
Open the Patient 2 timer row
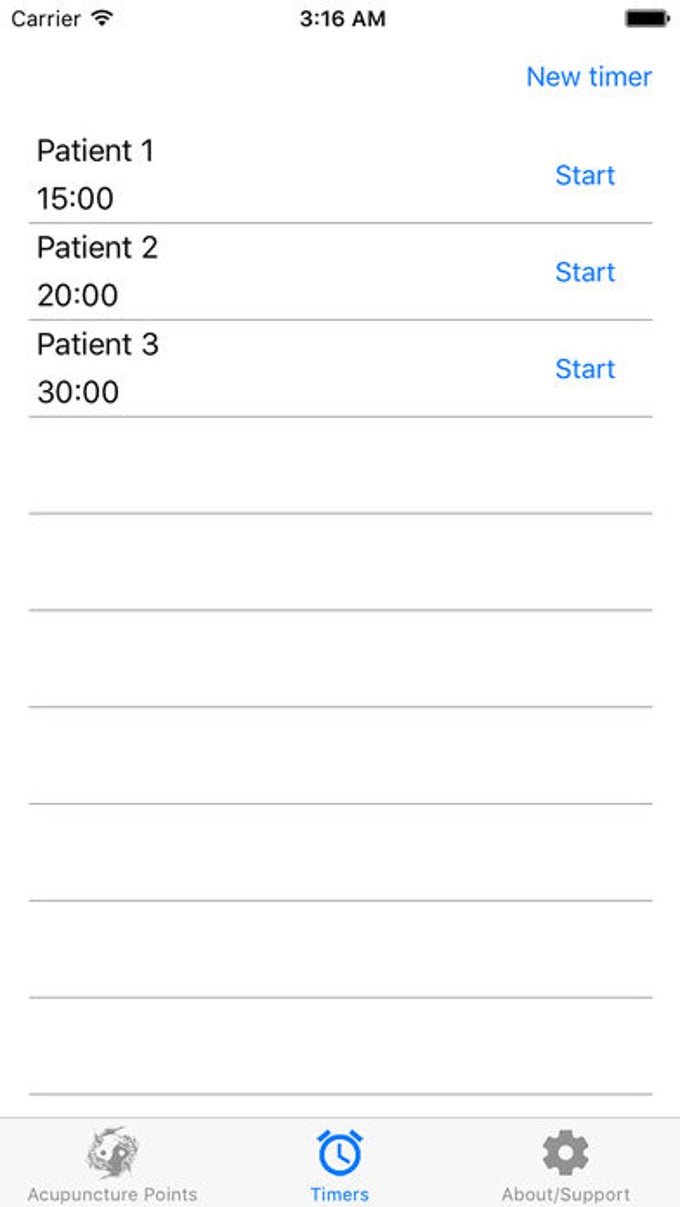point(250,271)
